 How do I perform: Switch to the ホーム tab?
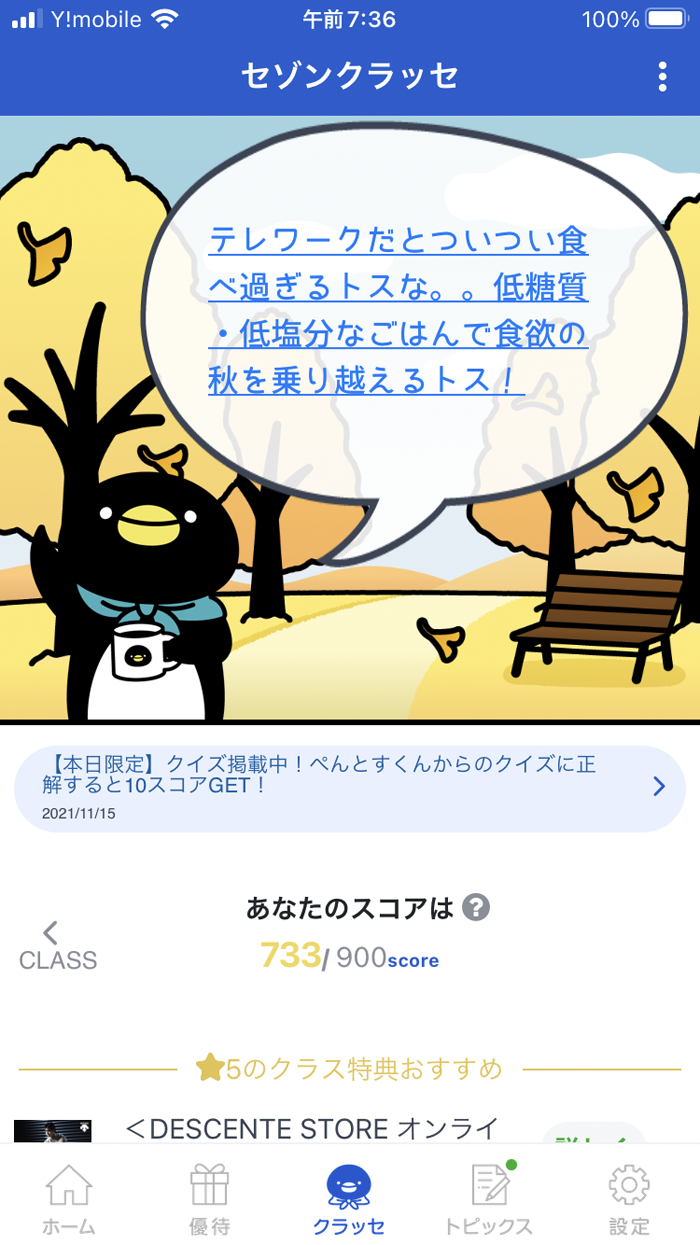(x=69, y=1199)
